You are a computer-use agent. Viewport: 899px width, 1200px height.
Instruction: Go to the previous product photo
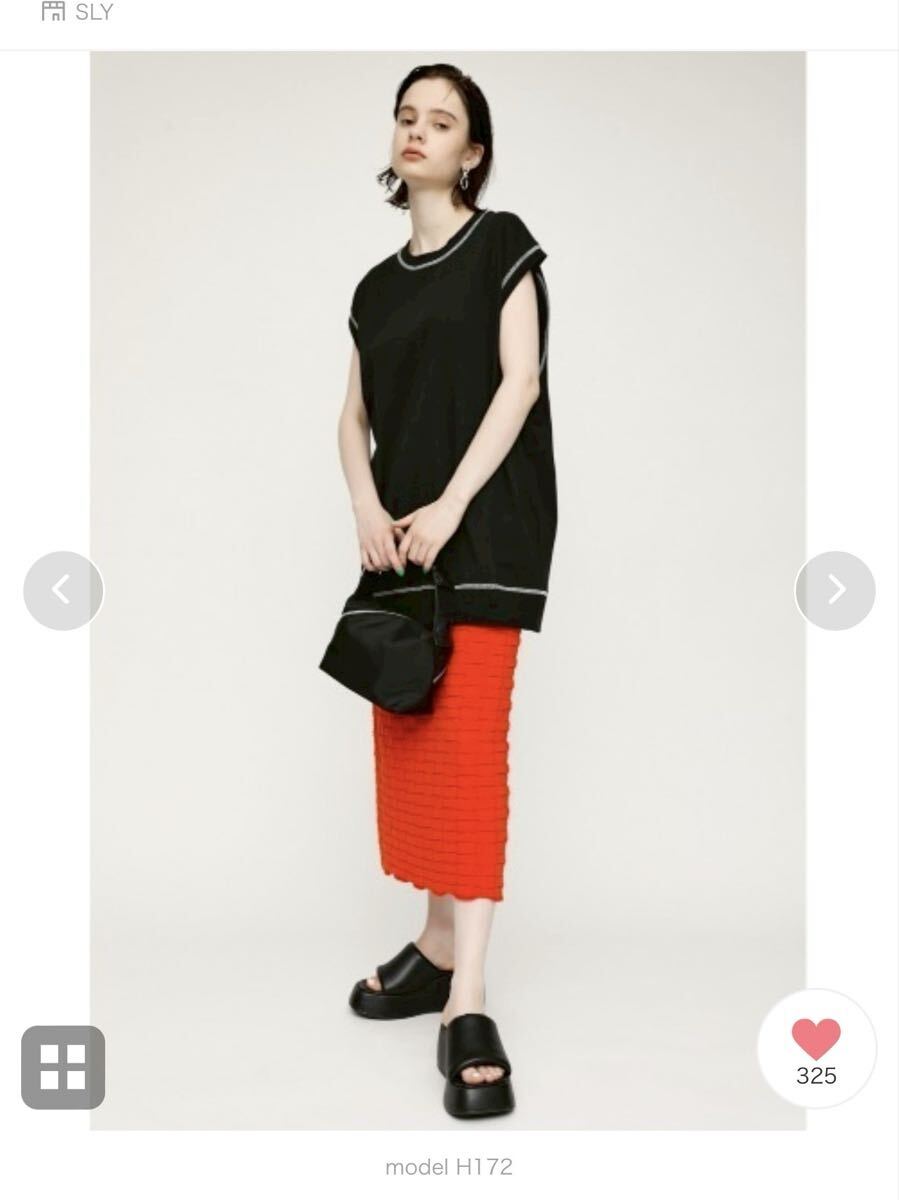point(63,591)
